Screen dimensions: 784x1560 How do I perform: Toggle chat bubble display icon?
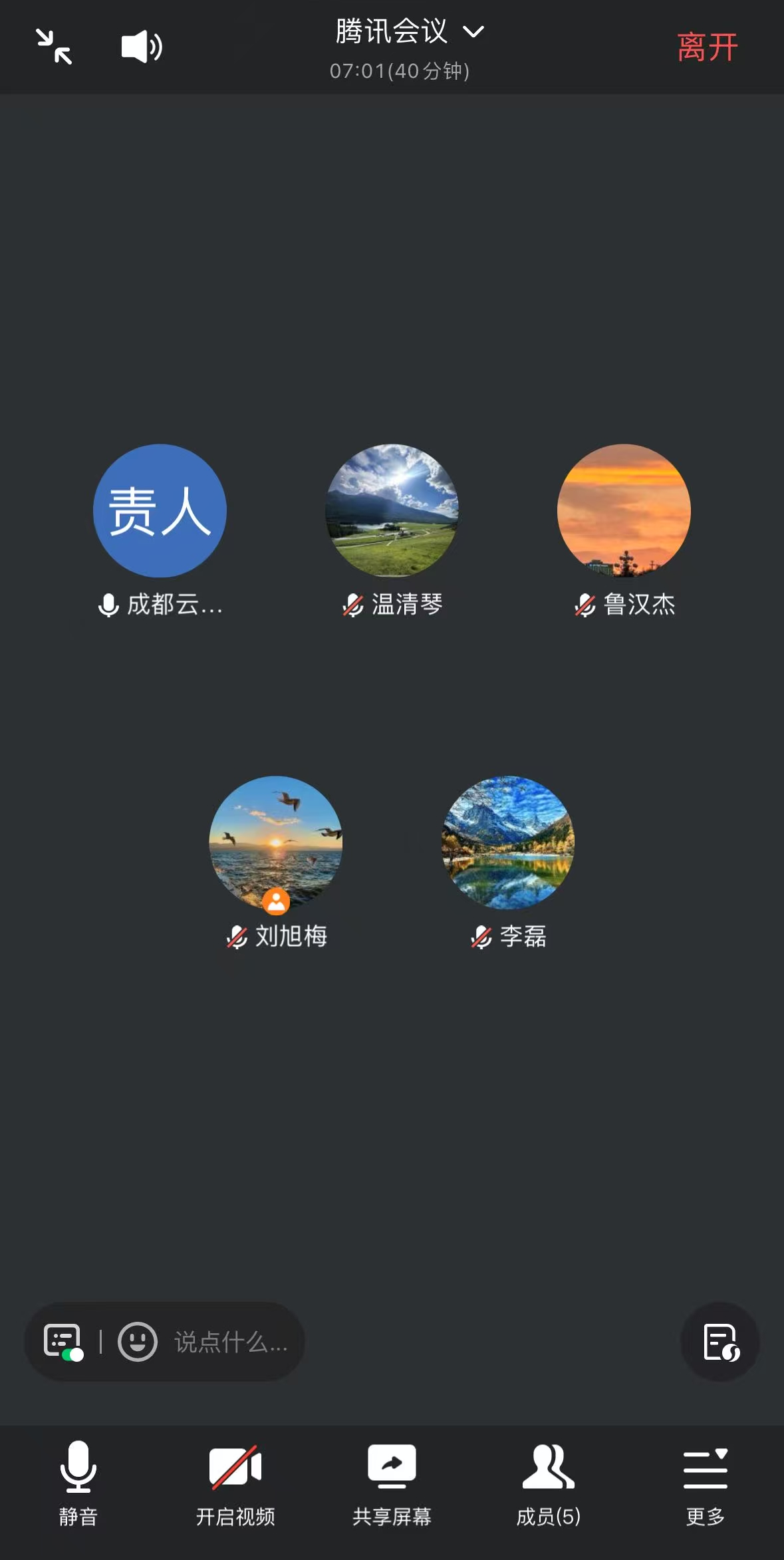pyautogui.click(x=63, y=1342)
